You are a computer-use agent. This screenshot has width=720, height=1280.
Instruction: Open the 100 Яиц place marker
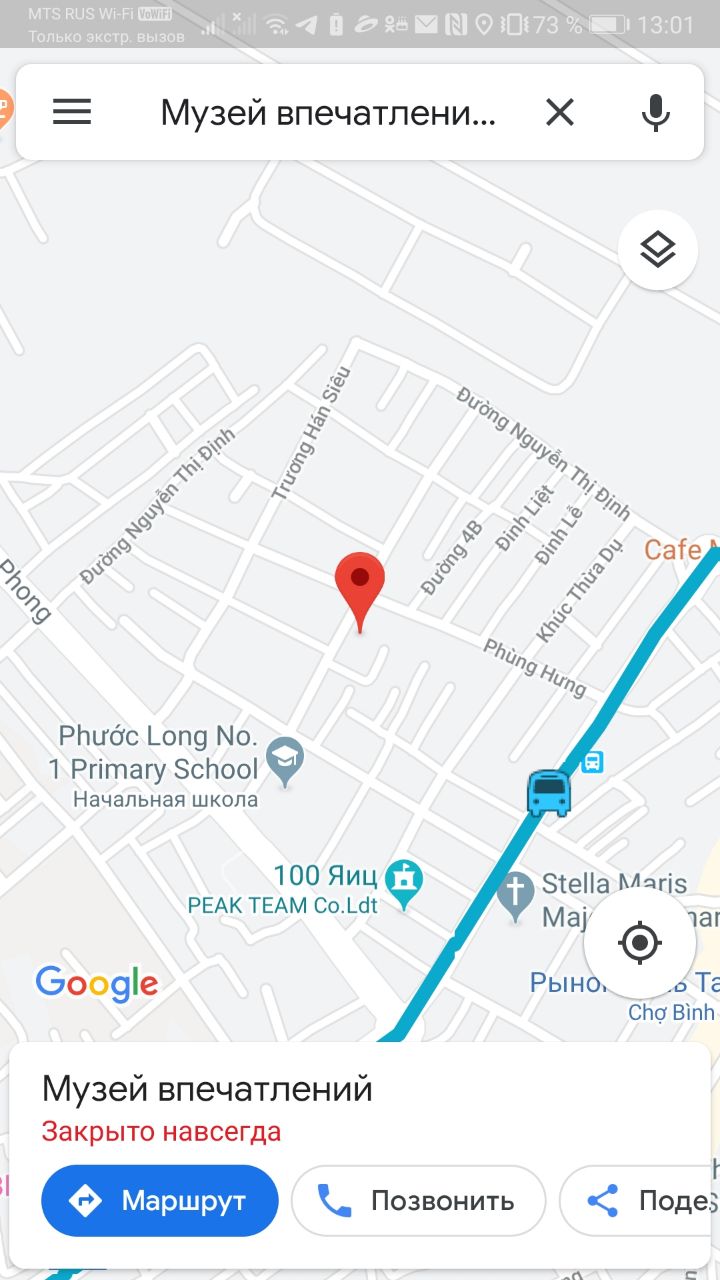coord(405,882)
